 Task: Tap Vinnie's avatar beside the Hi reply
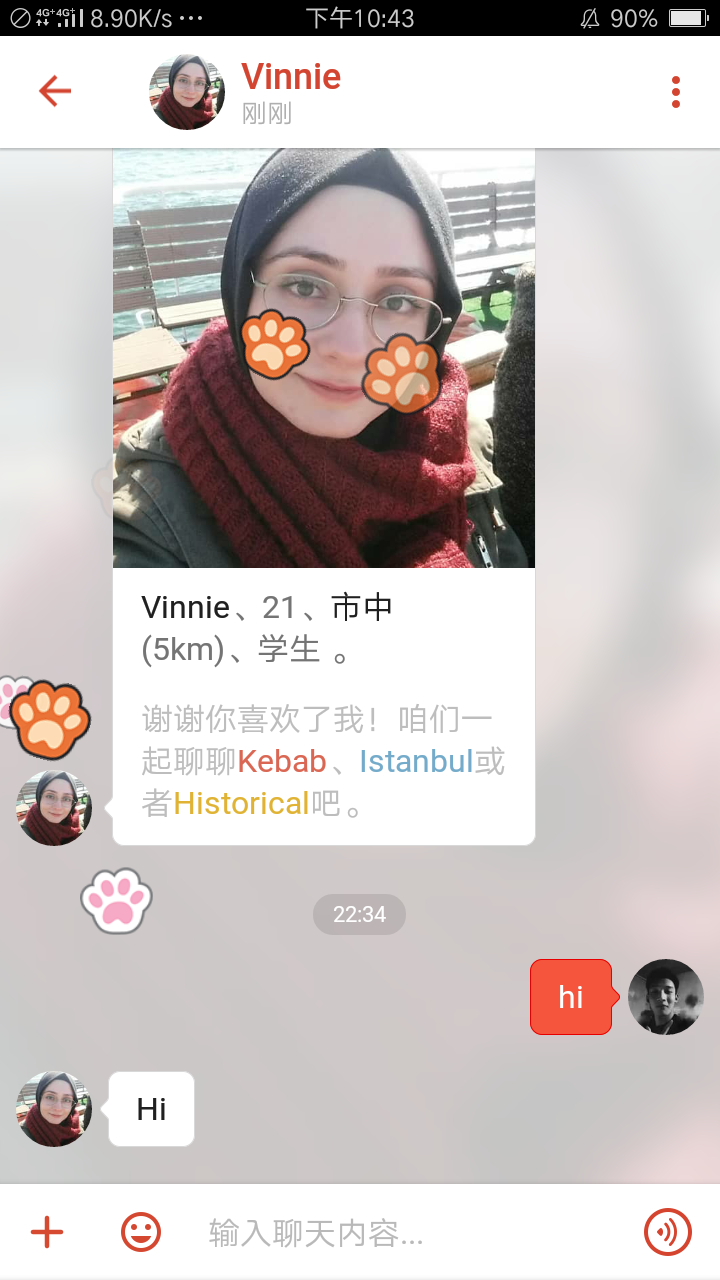point(54,1109)
